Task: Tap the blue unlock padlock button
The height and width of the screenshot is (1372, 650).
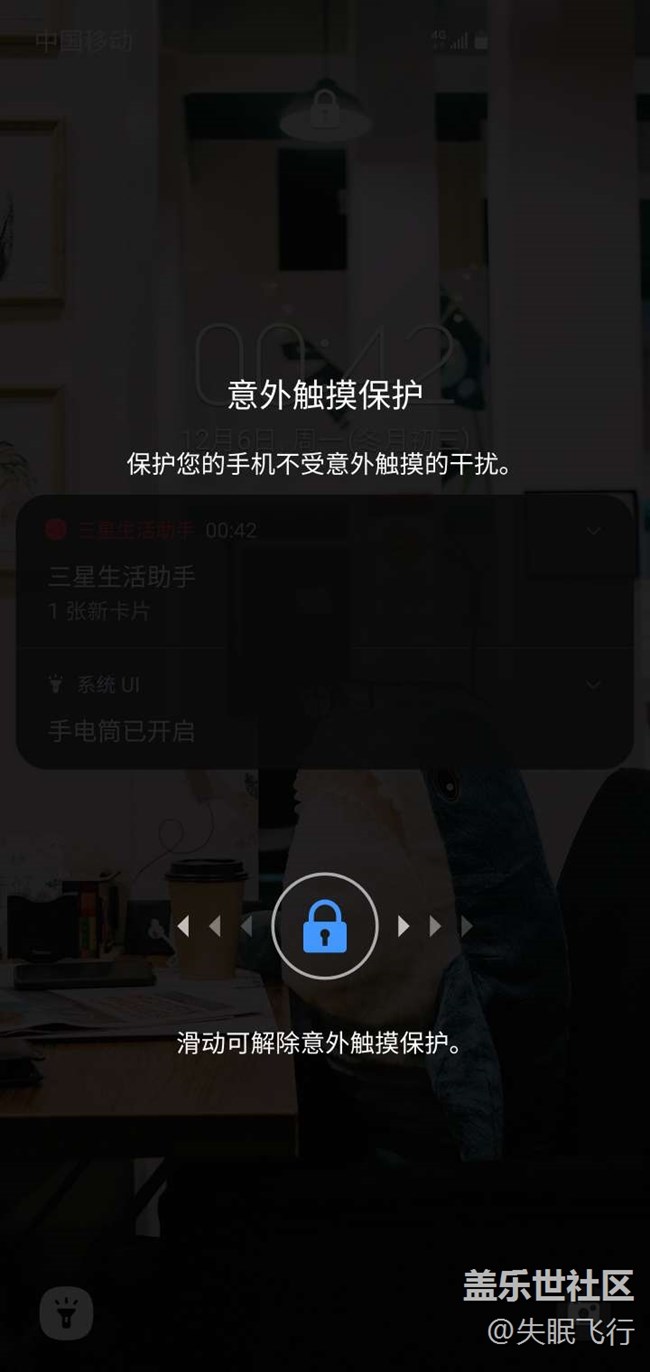Action: (x=324, y=926)
